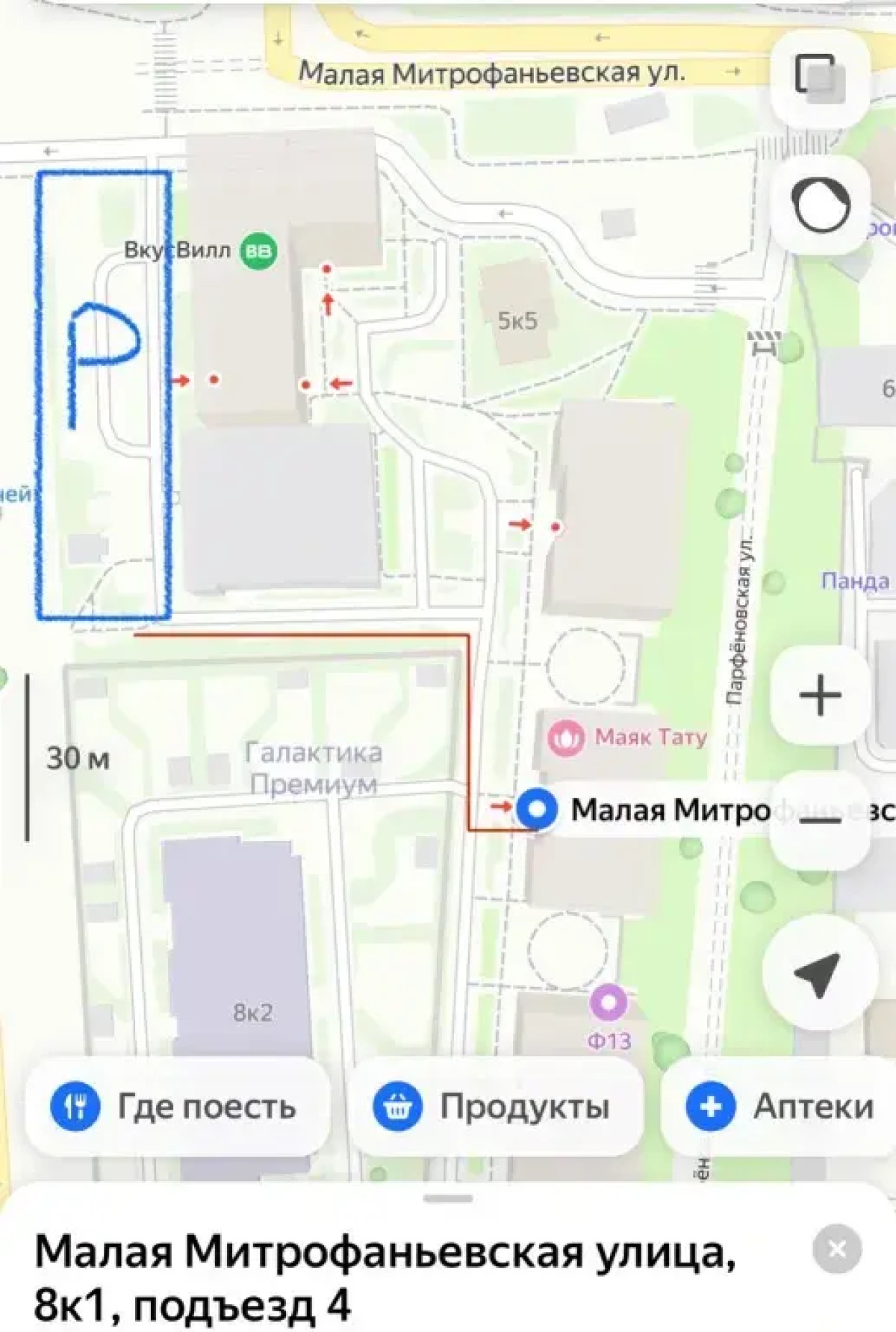896x1332 pixels.
Task: Open the Маяк Тату place marker
Action: click(x=567, y=736)
